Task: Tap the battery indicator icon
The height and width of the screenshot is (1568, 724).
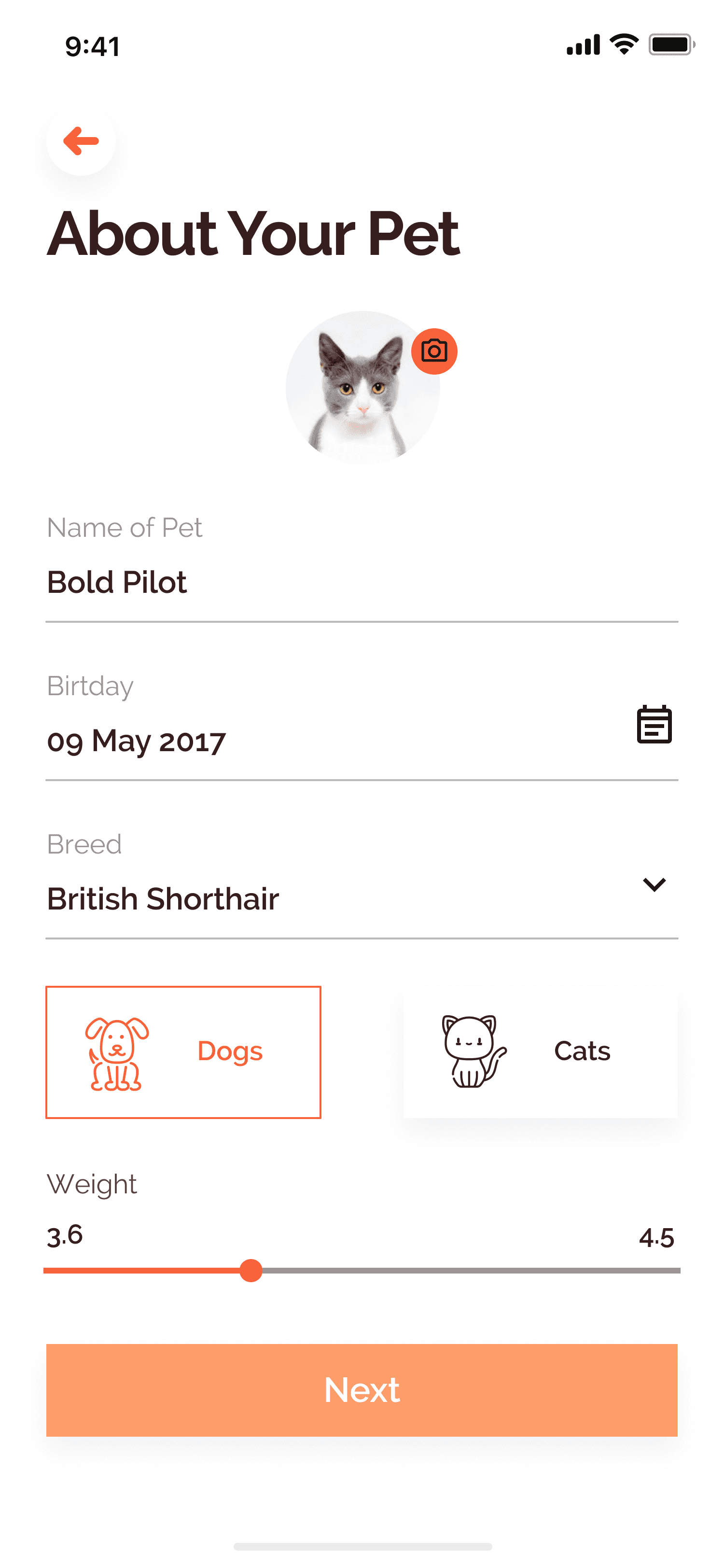Action: 670,44
